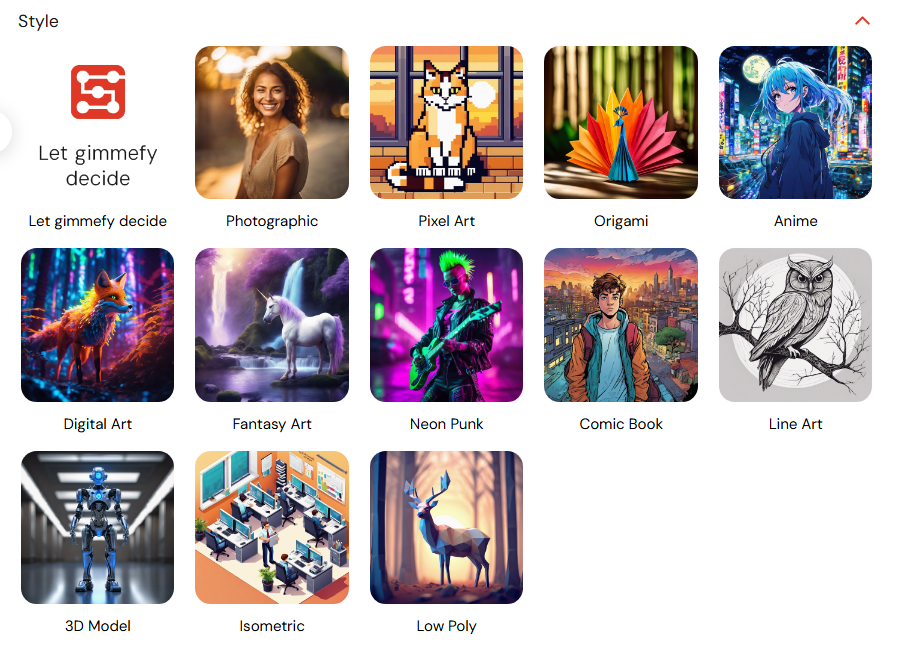Choose the Isometric style tile
The height and width of the screenshot is (647, 908).
pos(272,528)
